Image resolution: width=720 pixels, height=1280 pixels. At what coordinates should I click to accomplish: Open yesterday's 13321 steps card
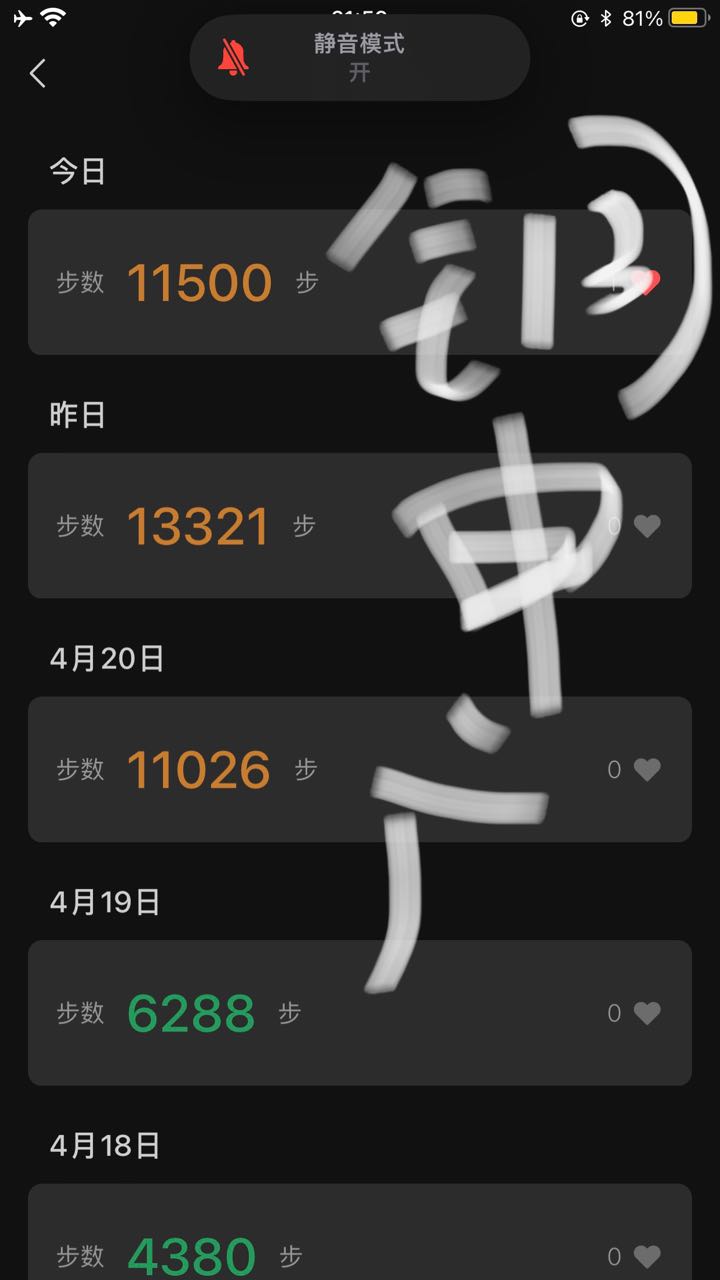pos(200,526)
